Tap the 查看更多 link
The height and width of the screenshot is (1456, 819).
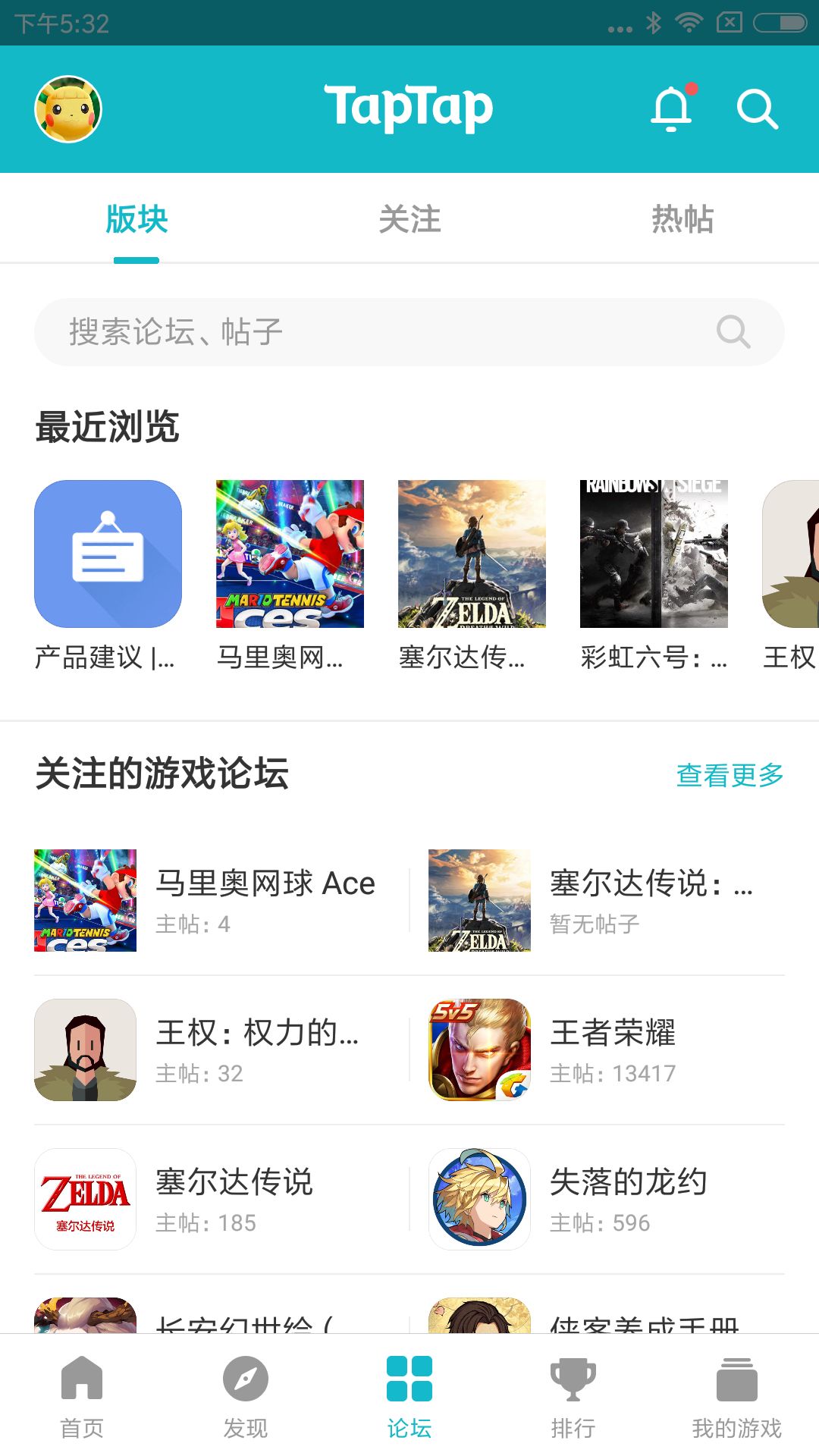point(729,775)
